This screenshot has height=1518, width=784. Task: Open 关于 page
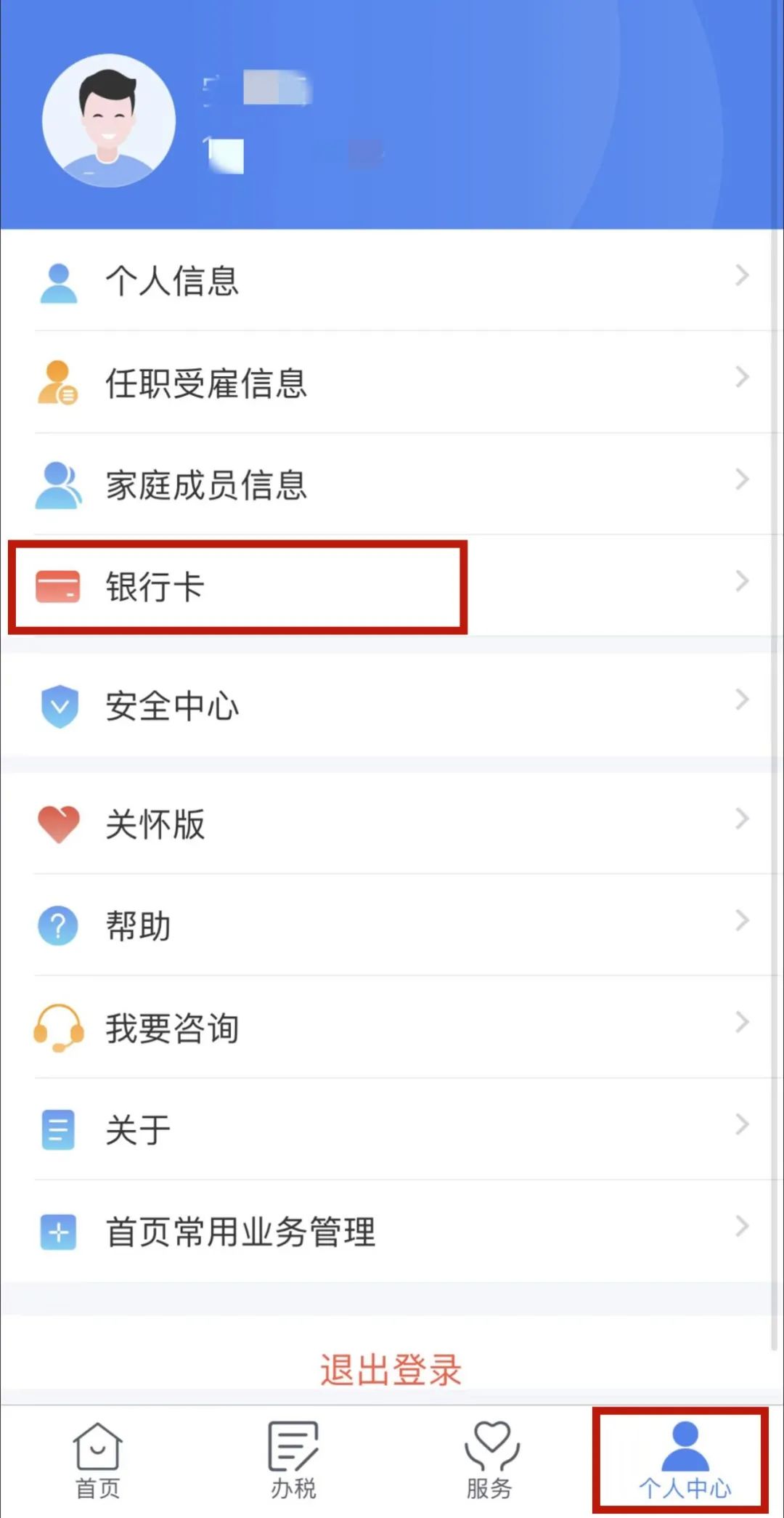[x=392, y=1129]
